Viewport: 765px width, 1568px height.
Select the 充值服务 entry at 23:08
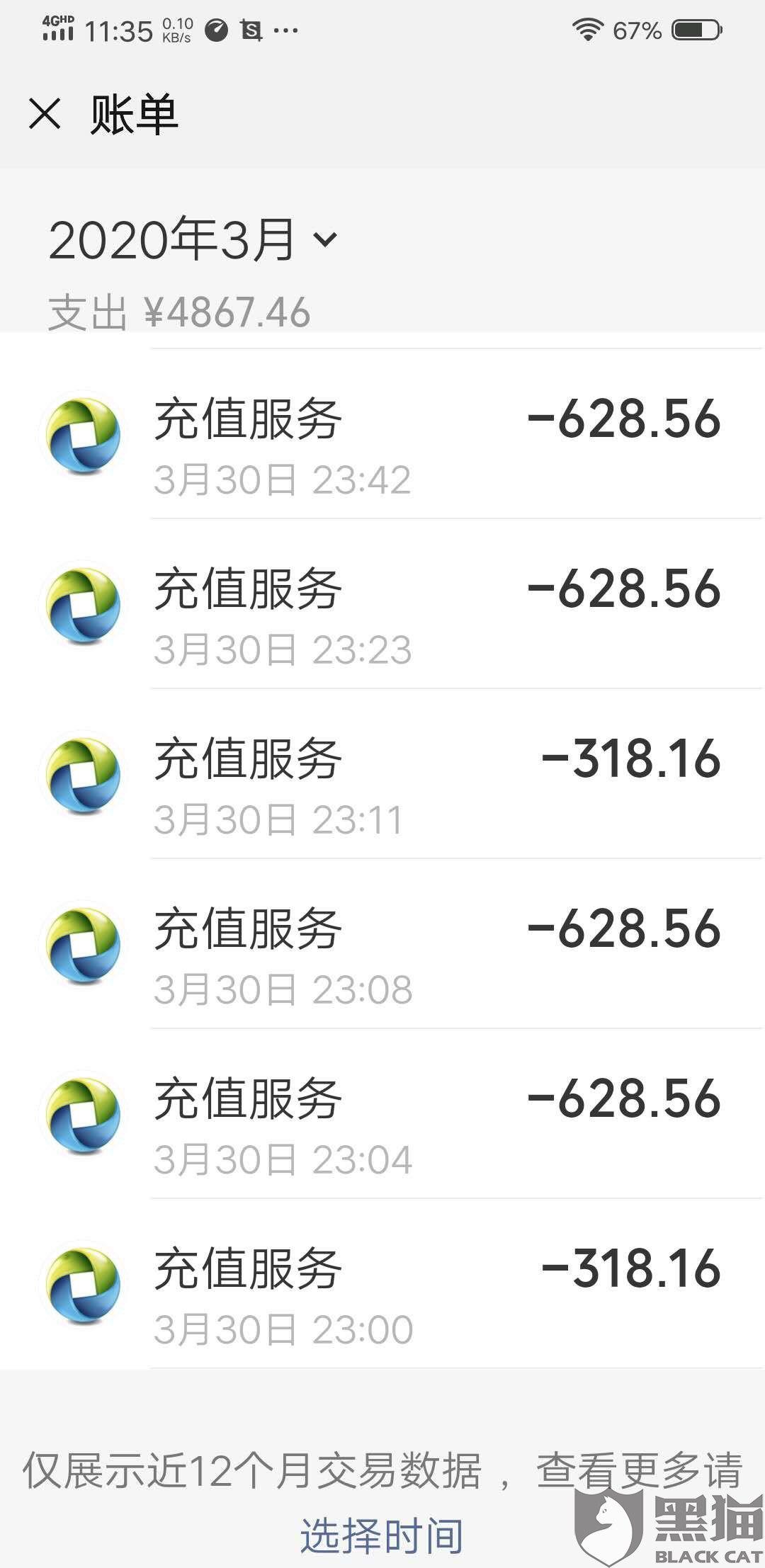point(382,945)
